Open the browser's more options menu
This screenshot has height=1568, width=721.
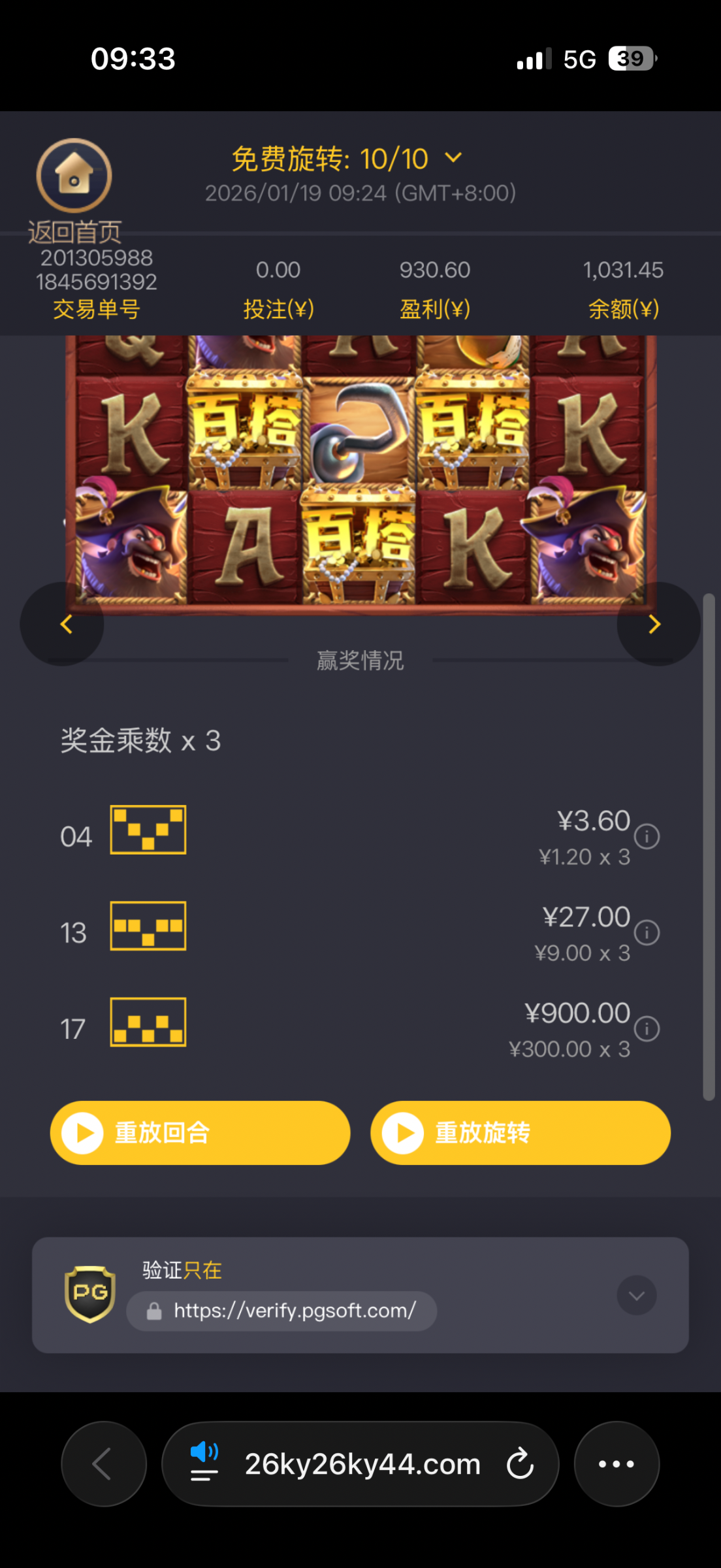point(616,1463)
